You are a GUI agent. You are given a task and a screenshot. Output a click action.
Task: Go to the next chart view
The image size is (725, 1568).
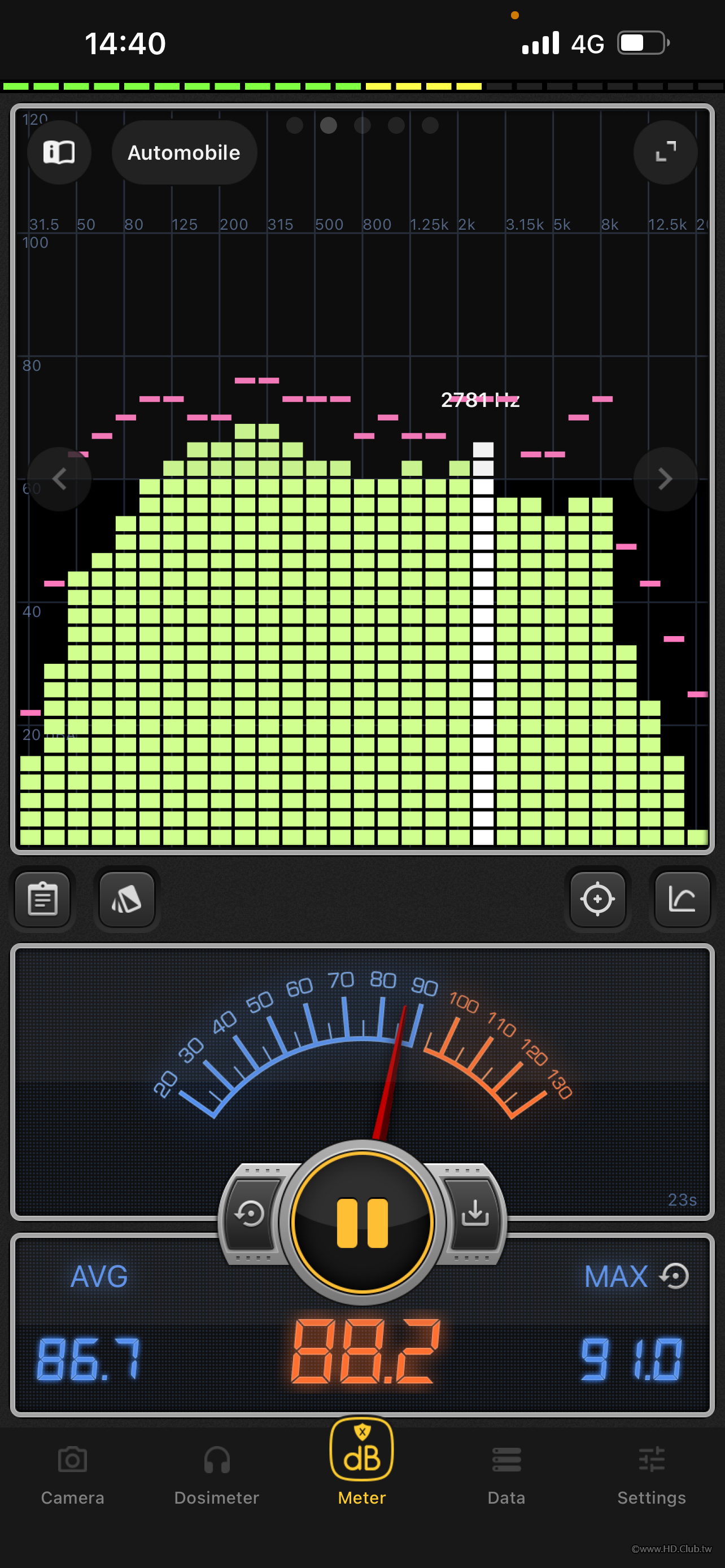tap(665, 479)
